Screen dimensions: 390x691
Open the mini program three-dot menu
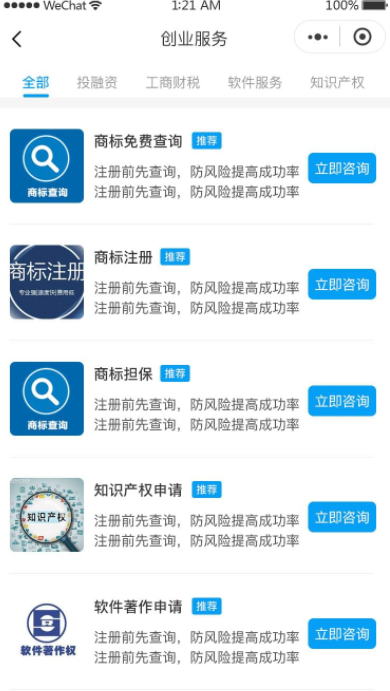coord(317,37)
